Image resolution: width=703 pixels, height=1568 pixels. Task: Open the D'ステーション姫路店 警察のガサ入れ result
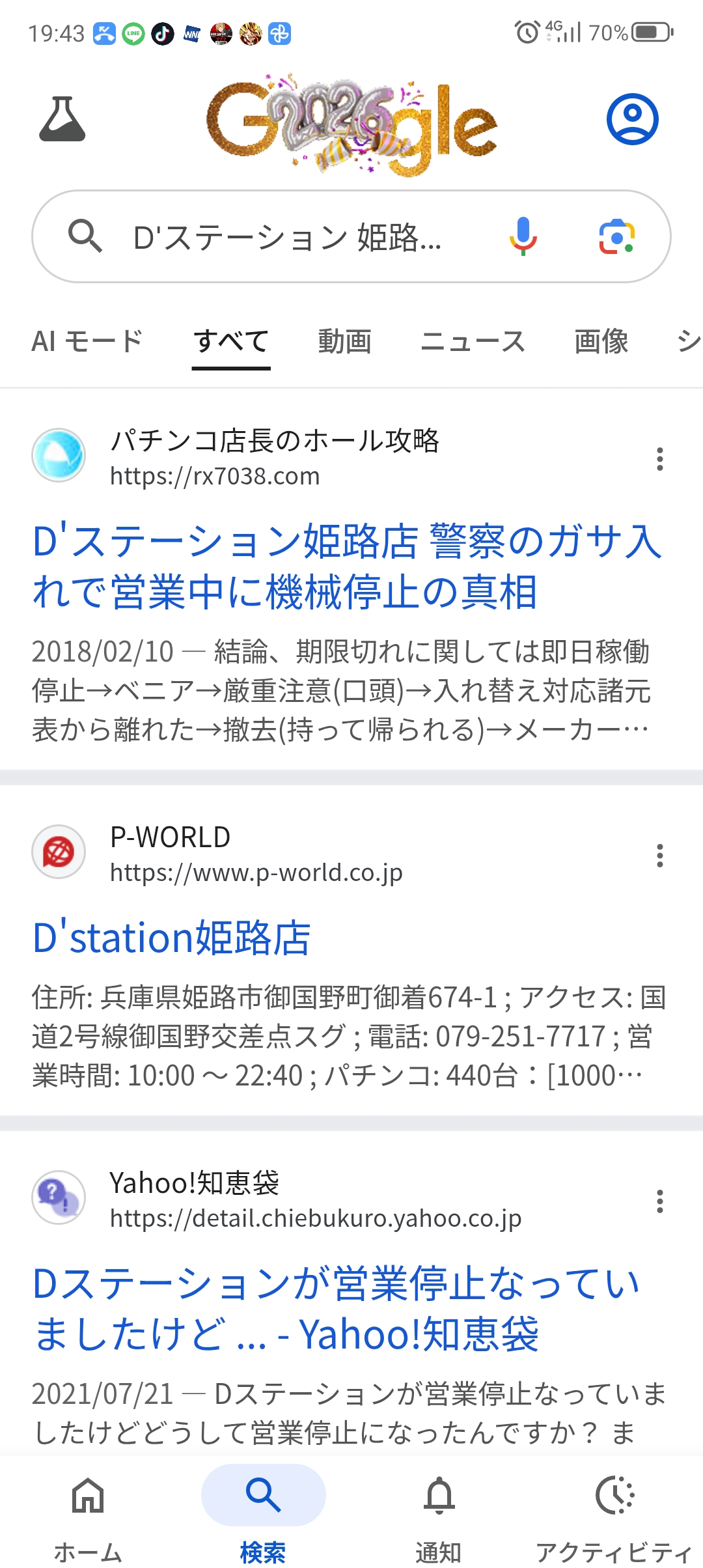click(347, 567)
